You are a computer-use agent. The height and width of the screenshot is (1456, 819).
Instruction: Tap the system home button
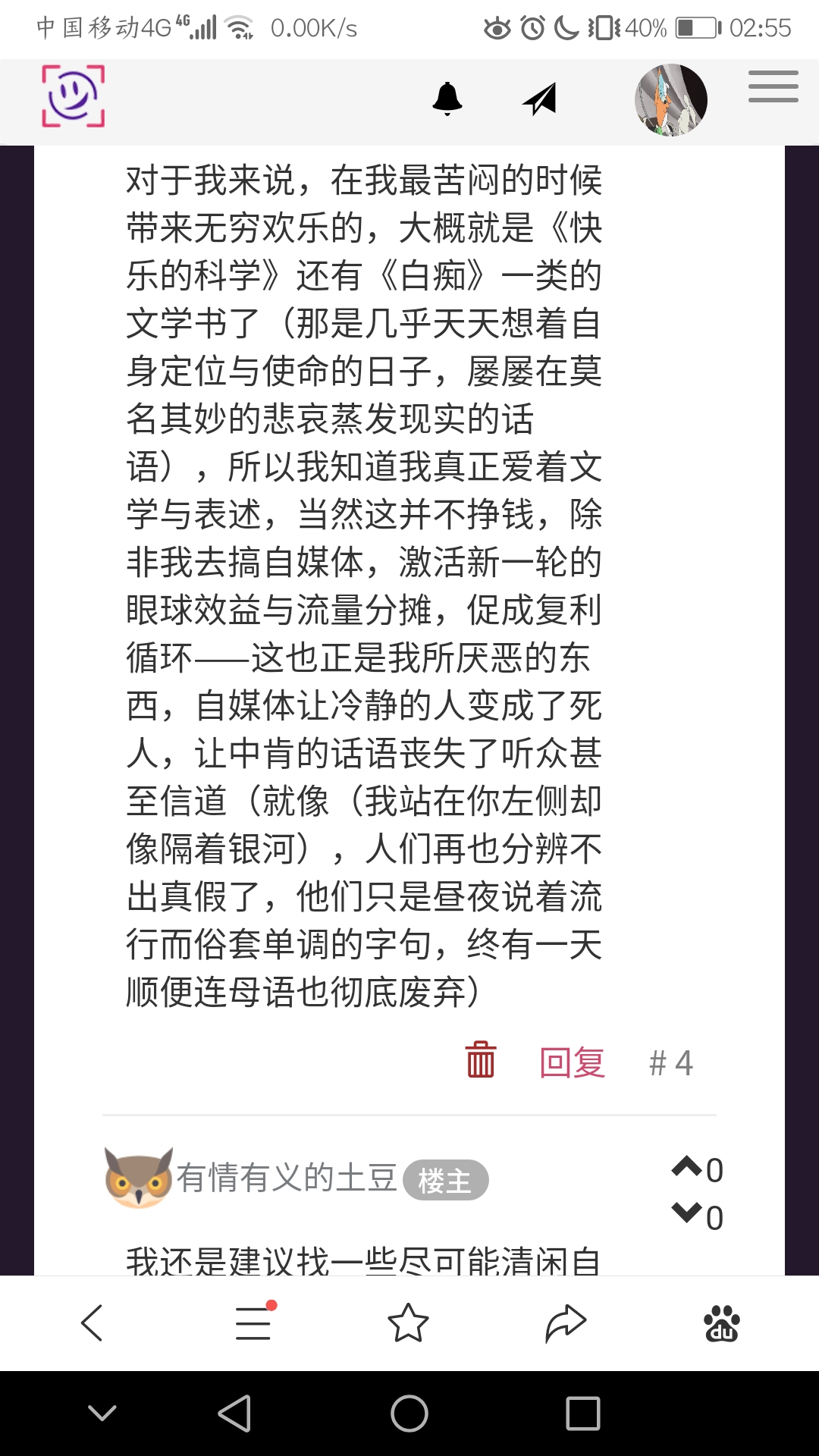pyautogui.click(x=409, y=1414)
